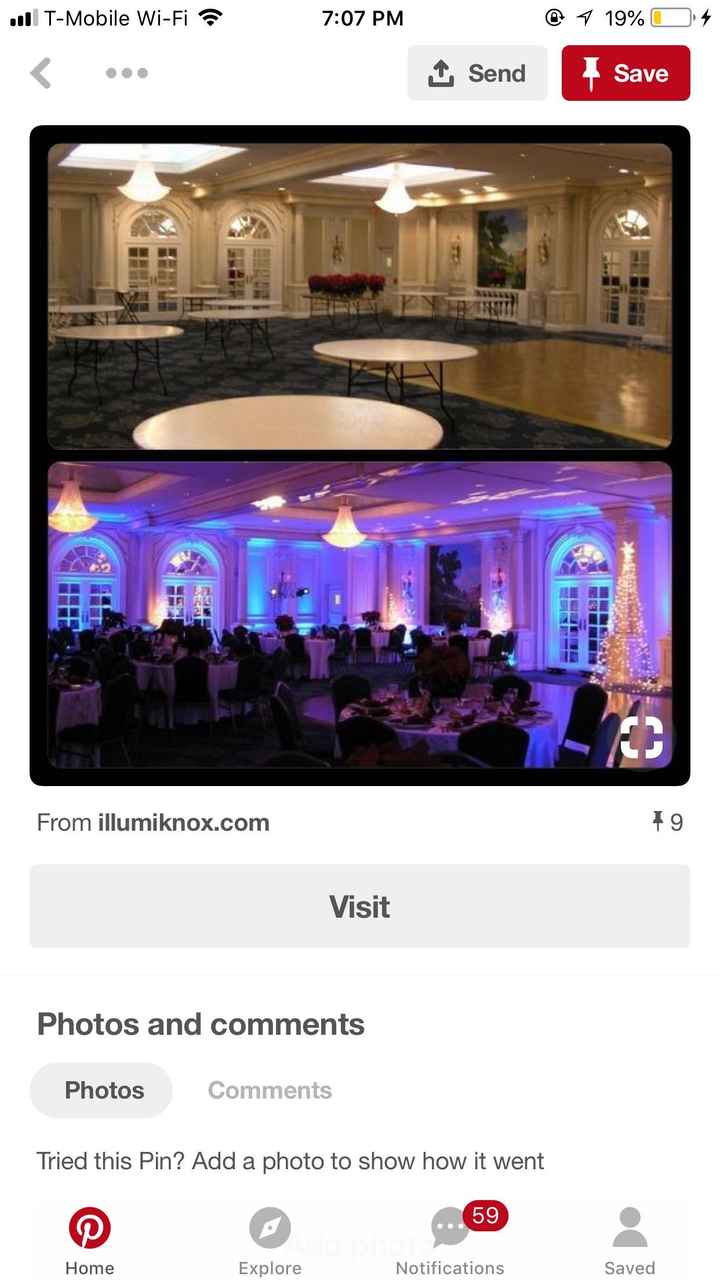This screenshot has width=720, height=1280.
Task: Open the illumiknox.com source link
Action: point(183,823)
